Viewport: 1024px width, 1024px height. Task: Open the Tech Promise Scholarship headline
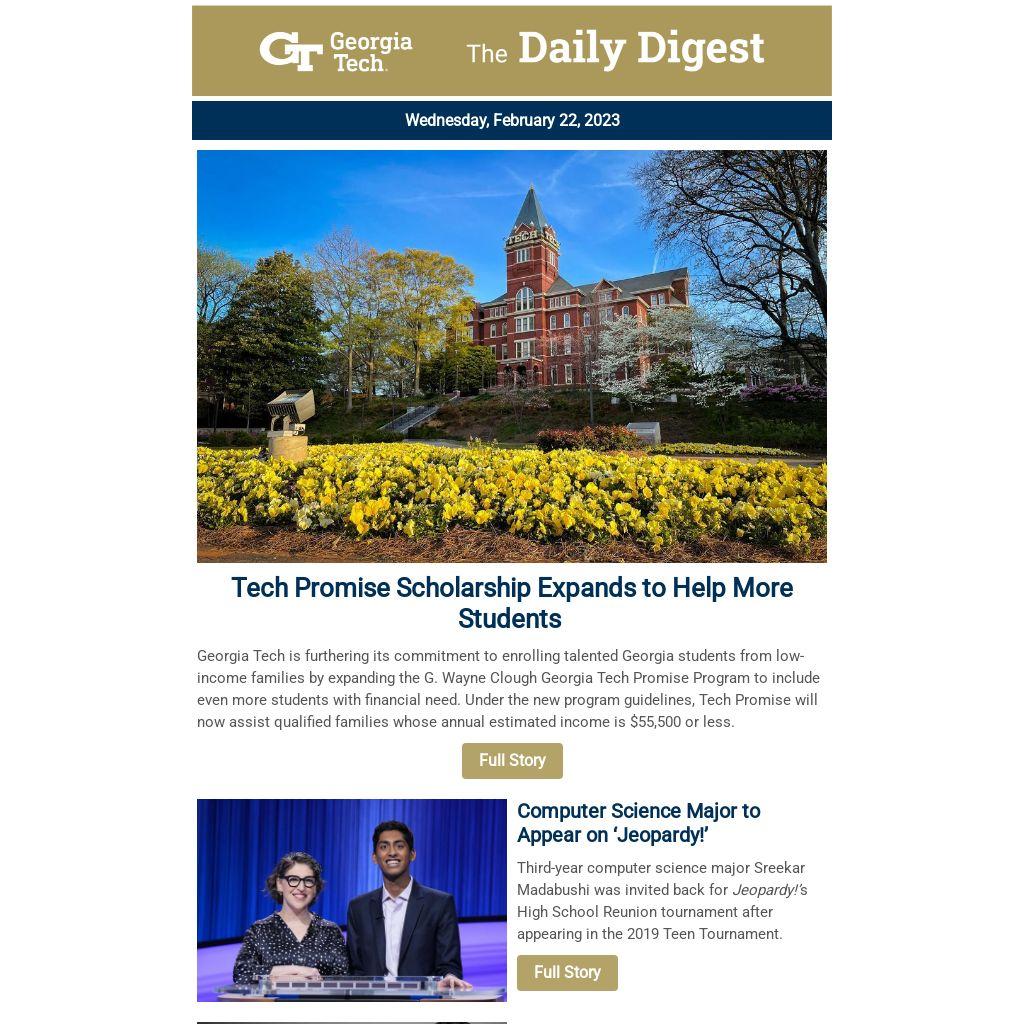click(x=512, y=603)
